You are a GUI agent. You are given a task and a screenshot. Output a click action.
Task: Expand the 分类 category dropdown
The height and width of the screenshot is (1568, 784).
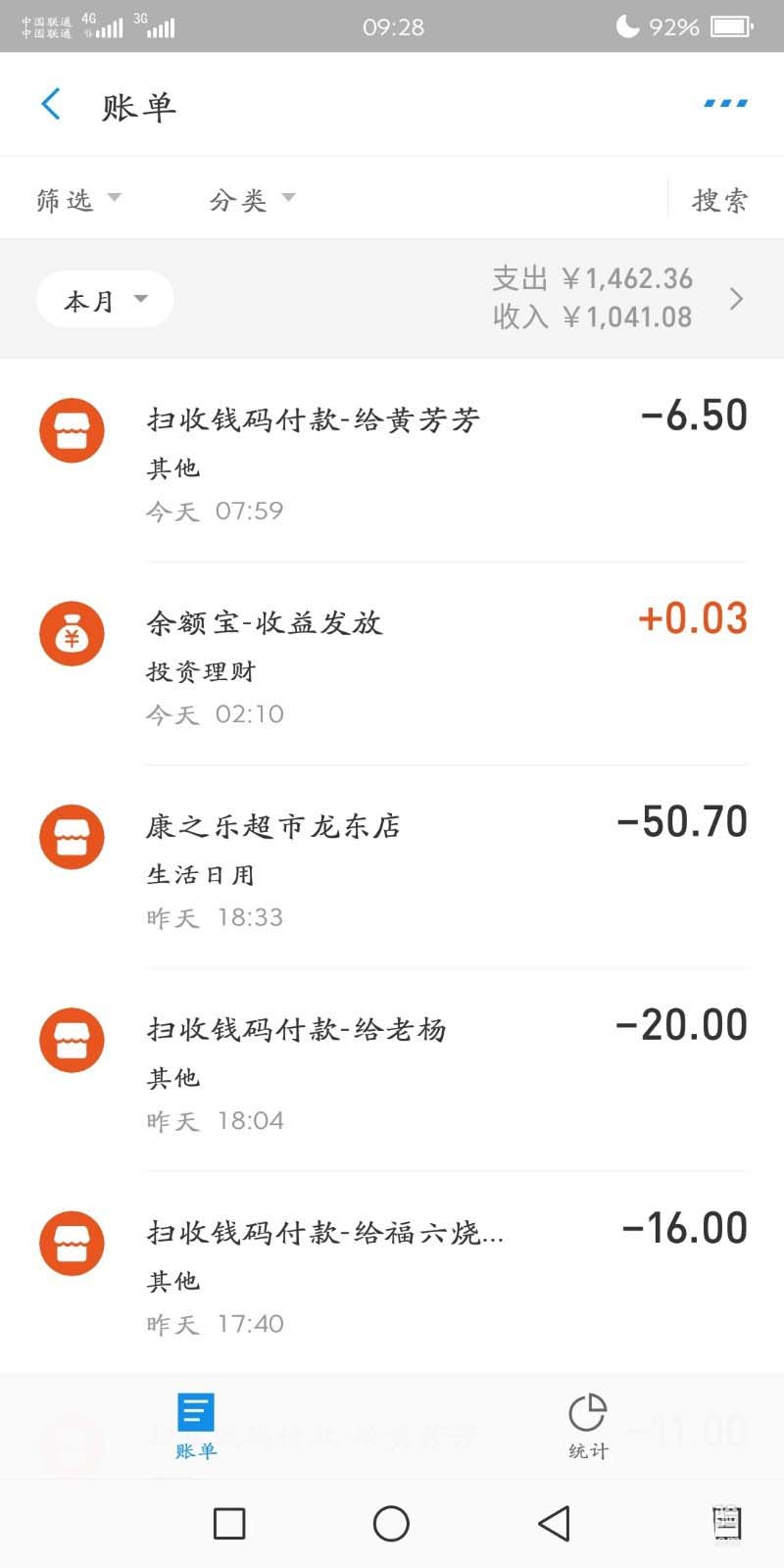click(252, 200)
